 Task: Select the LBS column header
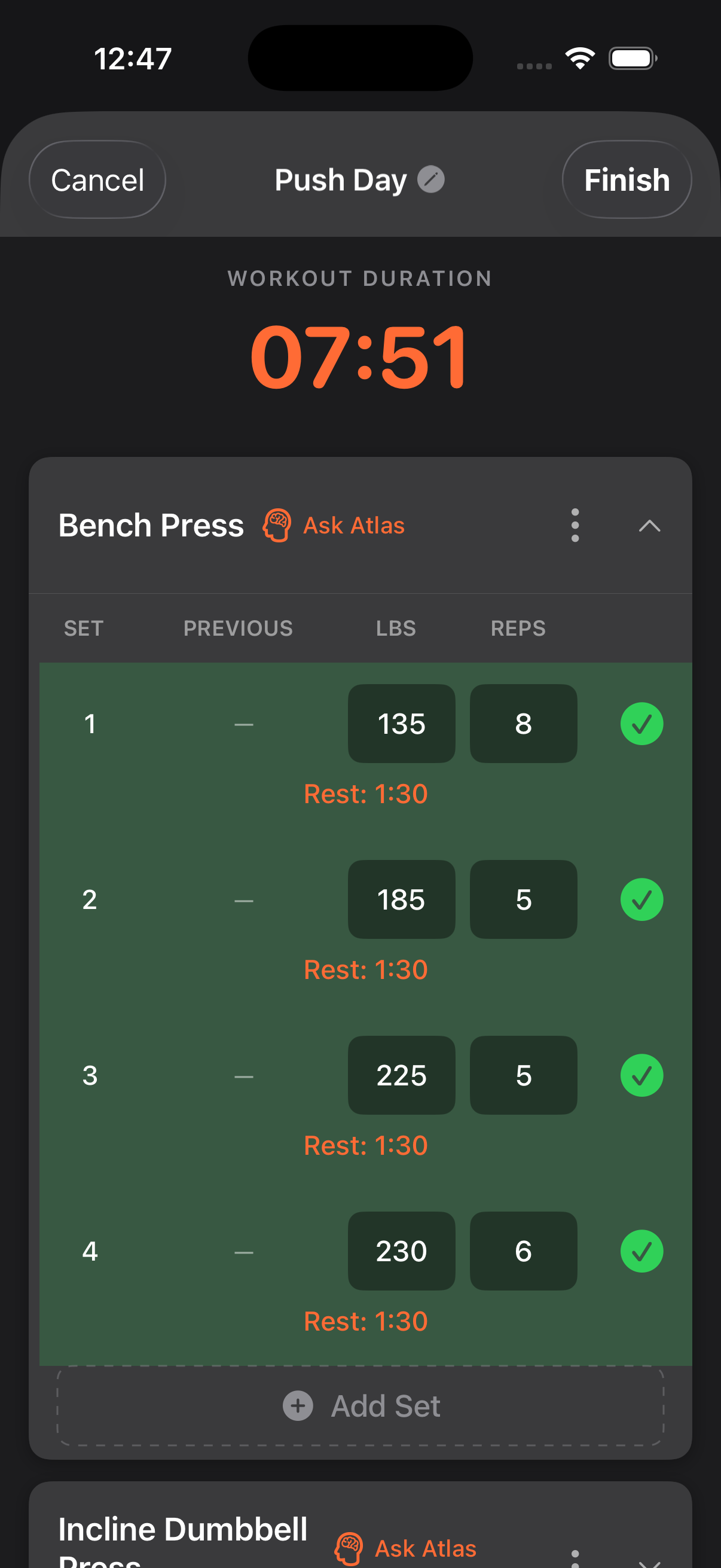coord(396,627)
